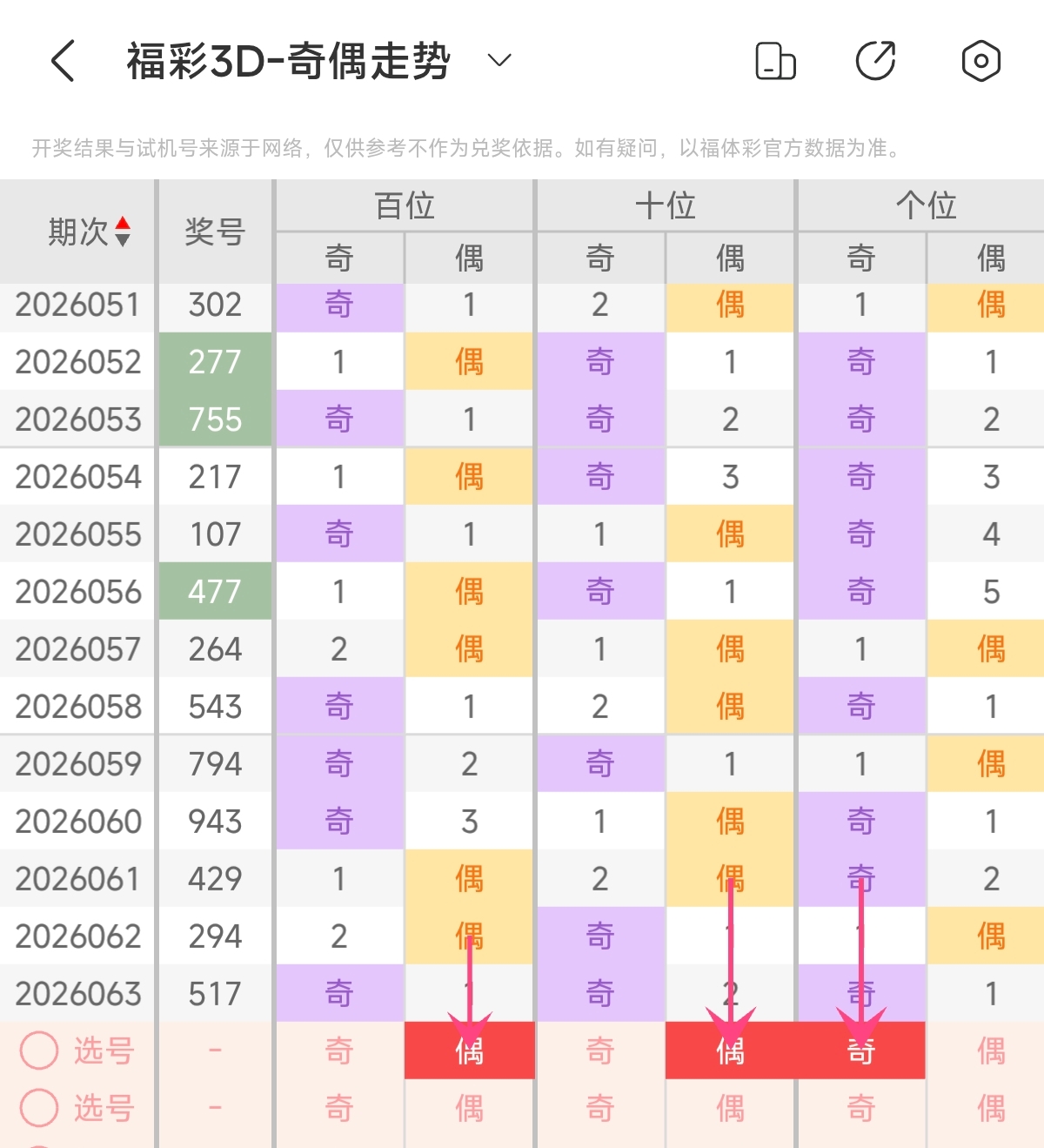Go back using the back arrow
Image resolution: width=1044 pixels, height=1148 pixels.
tap(63, 61)
